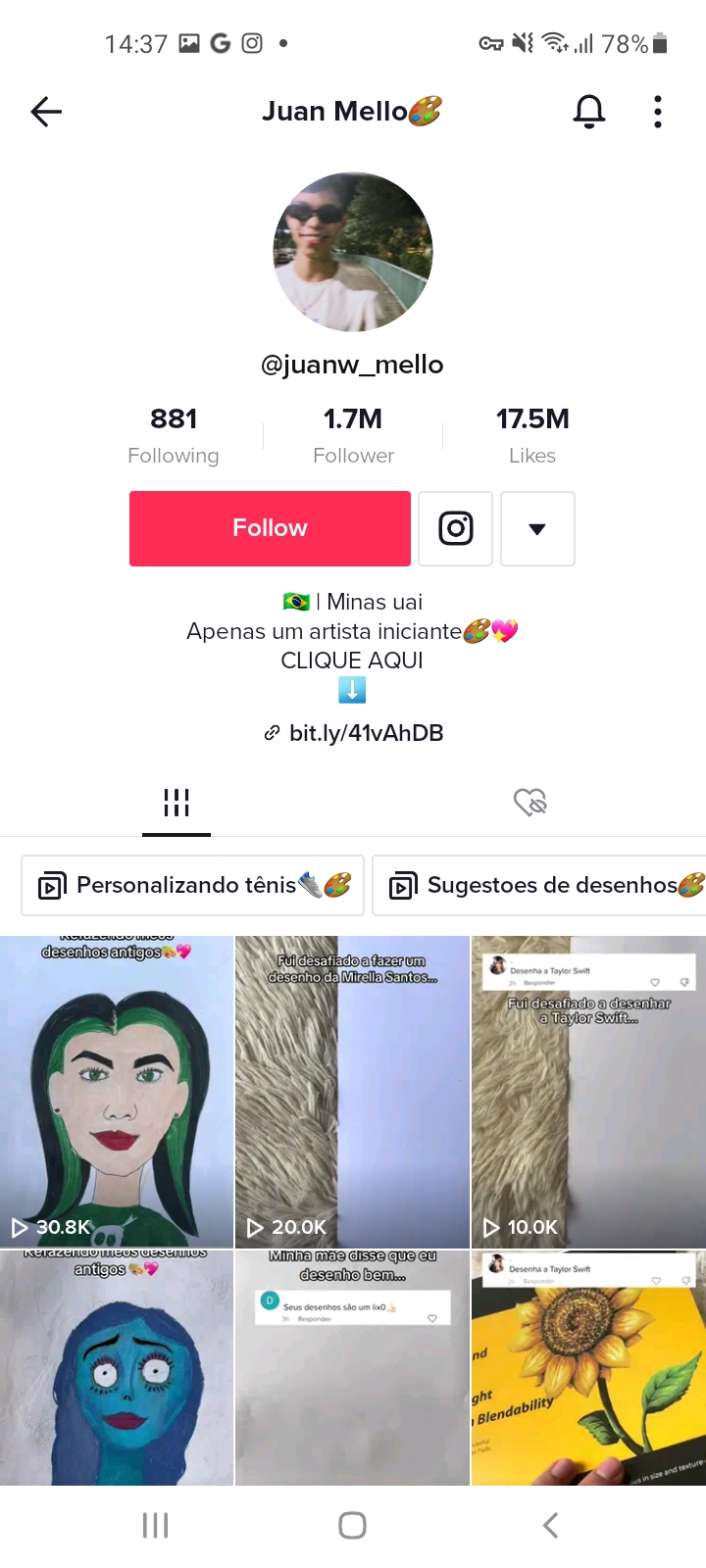
Task: Open the bit.ly/41vAhDB bio link
Action: click(355, 733)
